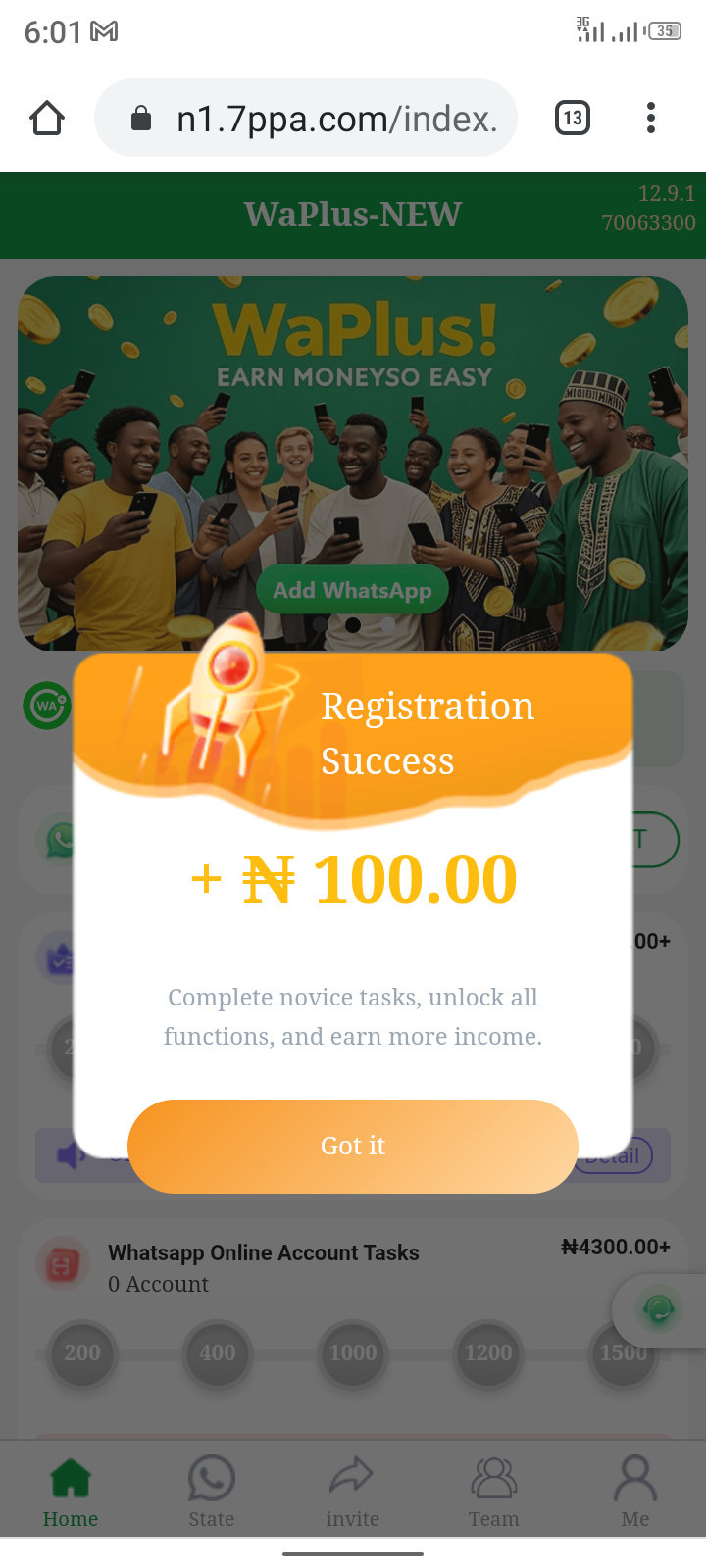Switch to the invite tab
Screen dimensions: 706x1568
pyautogui.click(x=353, y=1491)
